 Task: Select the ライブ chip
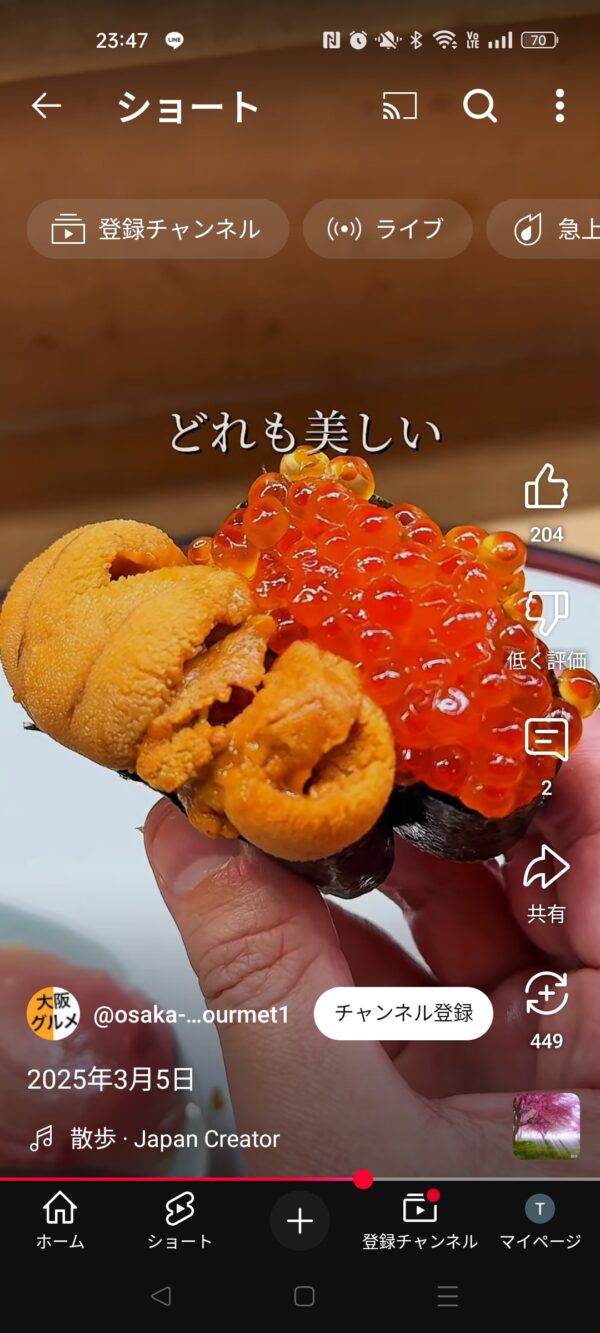click(388, 229)
